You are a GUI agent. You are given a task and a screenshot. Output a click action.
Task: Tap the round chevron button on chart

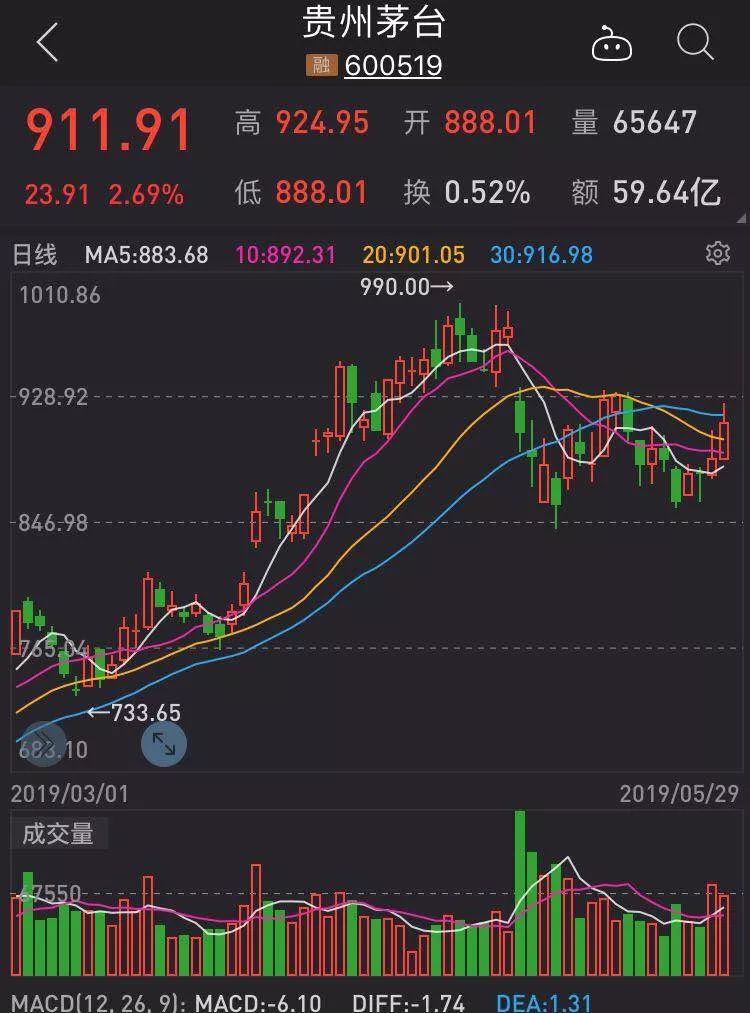(x=43, y=741)
